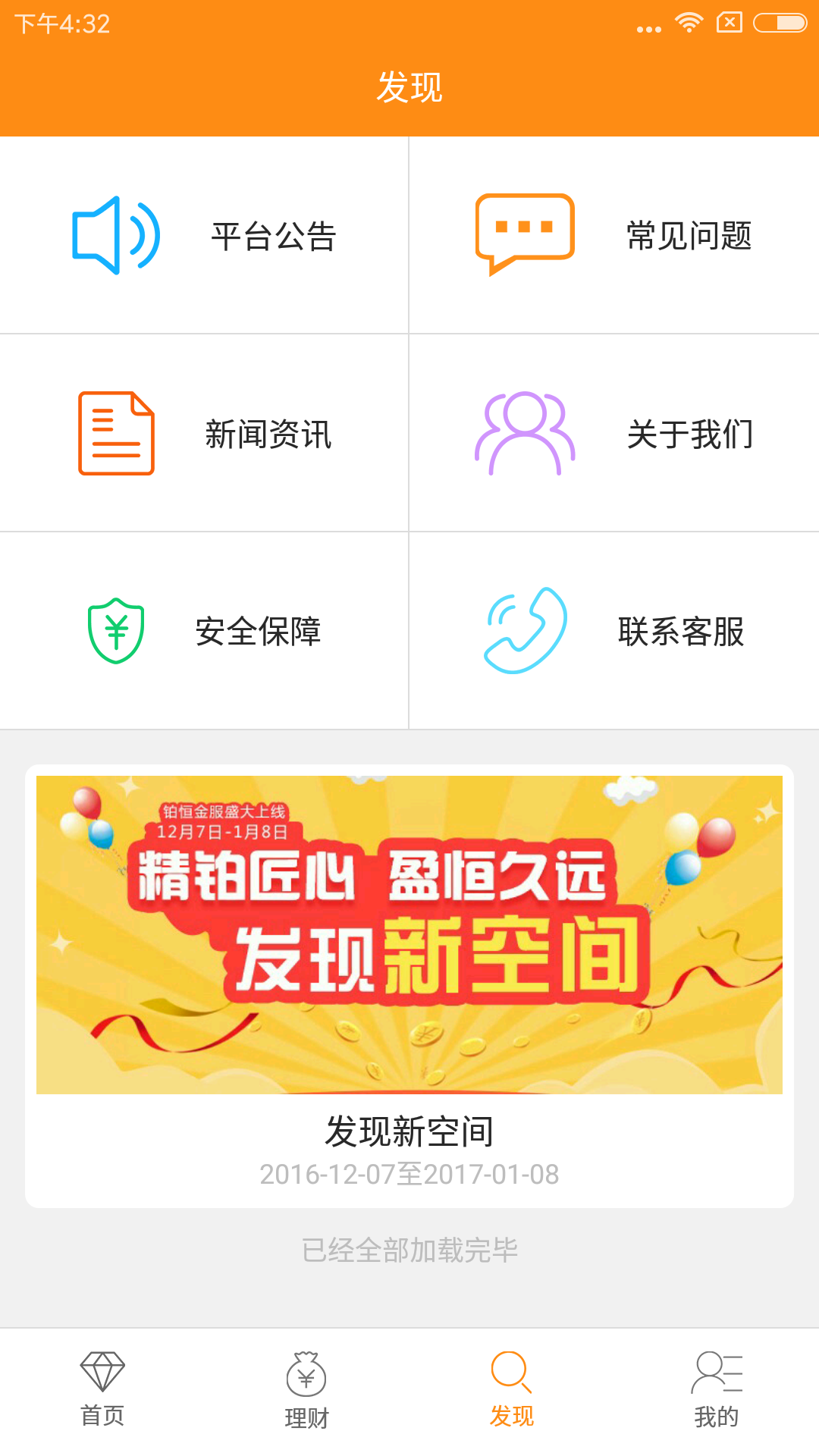This screenshot has width=819, height=1456.
Task: Switch to the 理财 finance tab
Action: click(x=306, y=1391)
